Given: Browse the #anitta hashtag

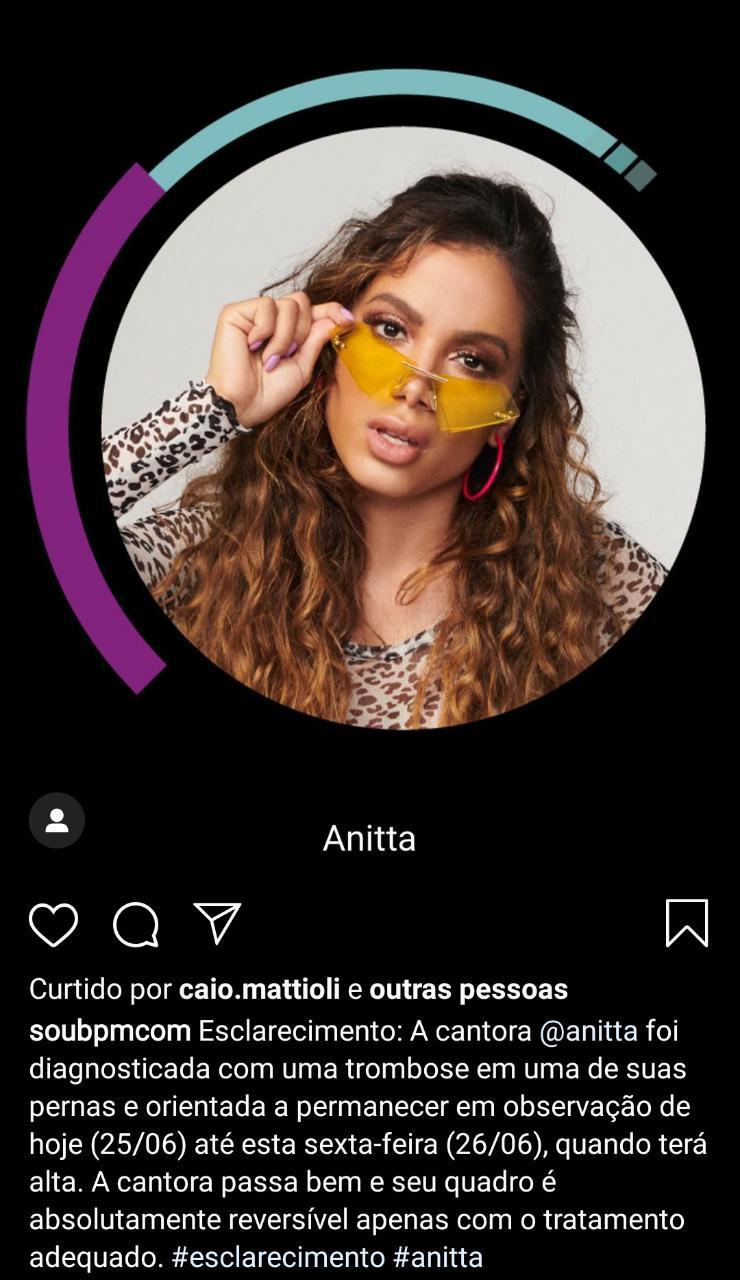Looking at the screenshot, I should [438, 1257].
